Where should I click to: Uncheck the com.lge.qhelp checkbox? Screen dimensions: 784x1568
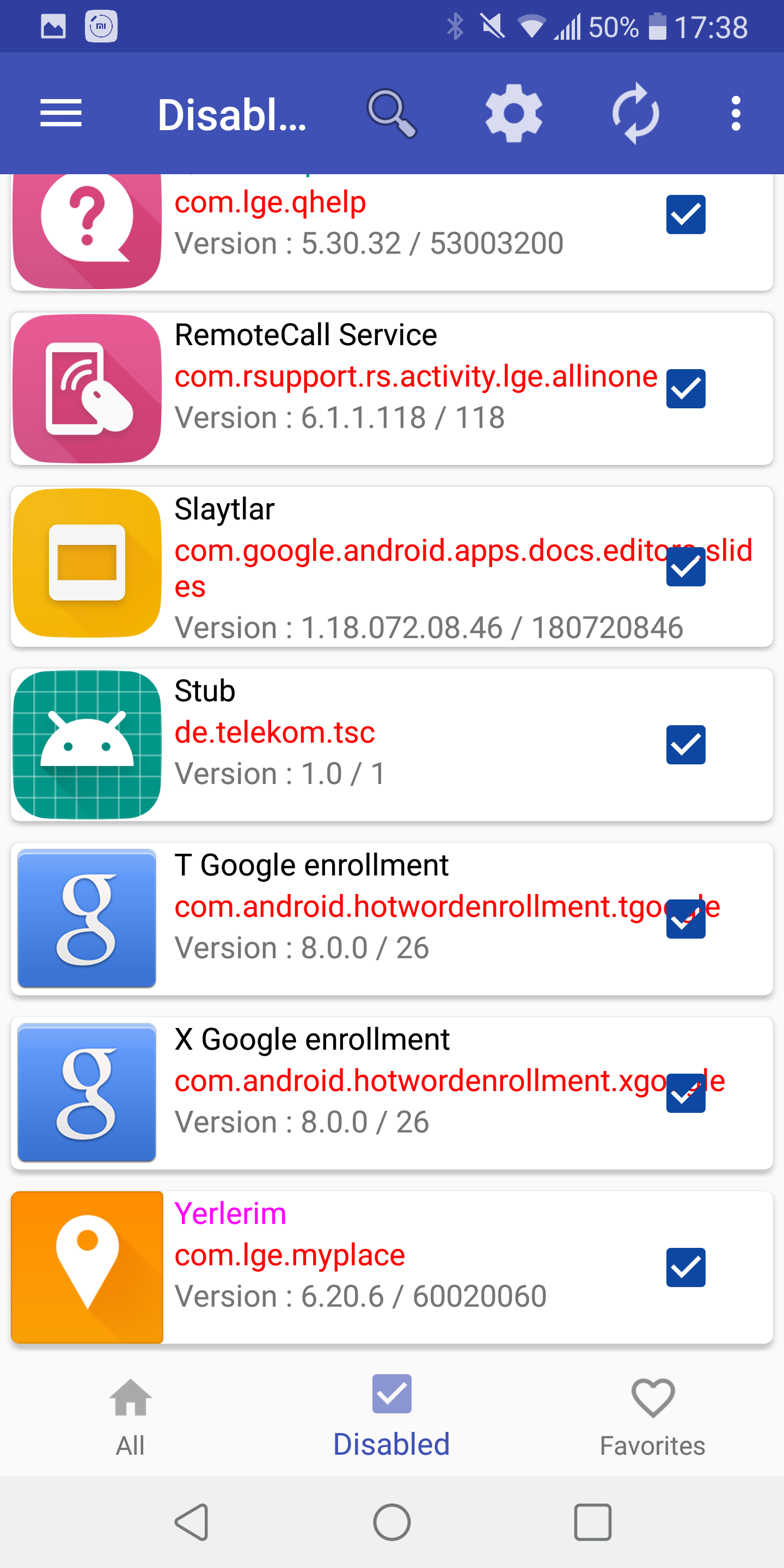[x=685, y=215]
